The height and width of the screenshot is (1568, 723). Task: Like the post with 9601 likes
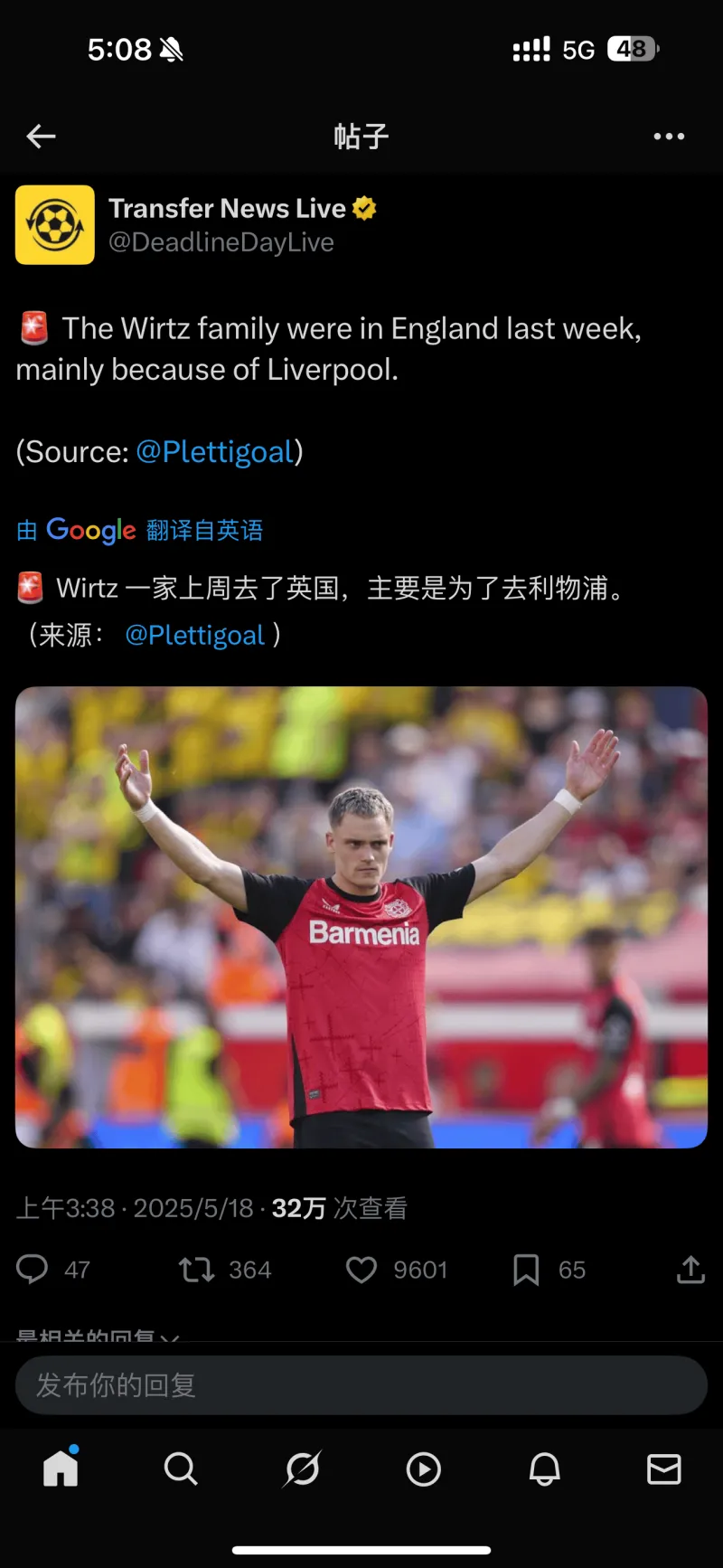361,1270
